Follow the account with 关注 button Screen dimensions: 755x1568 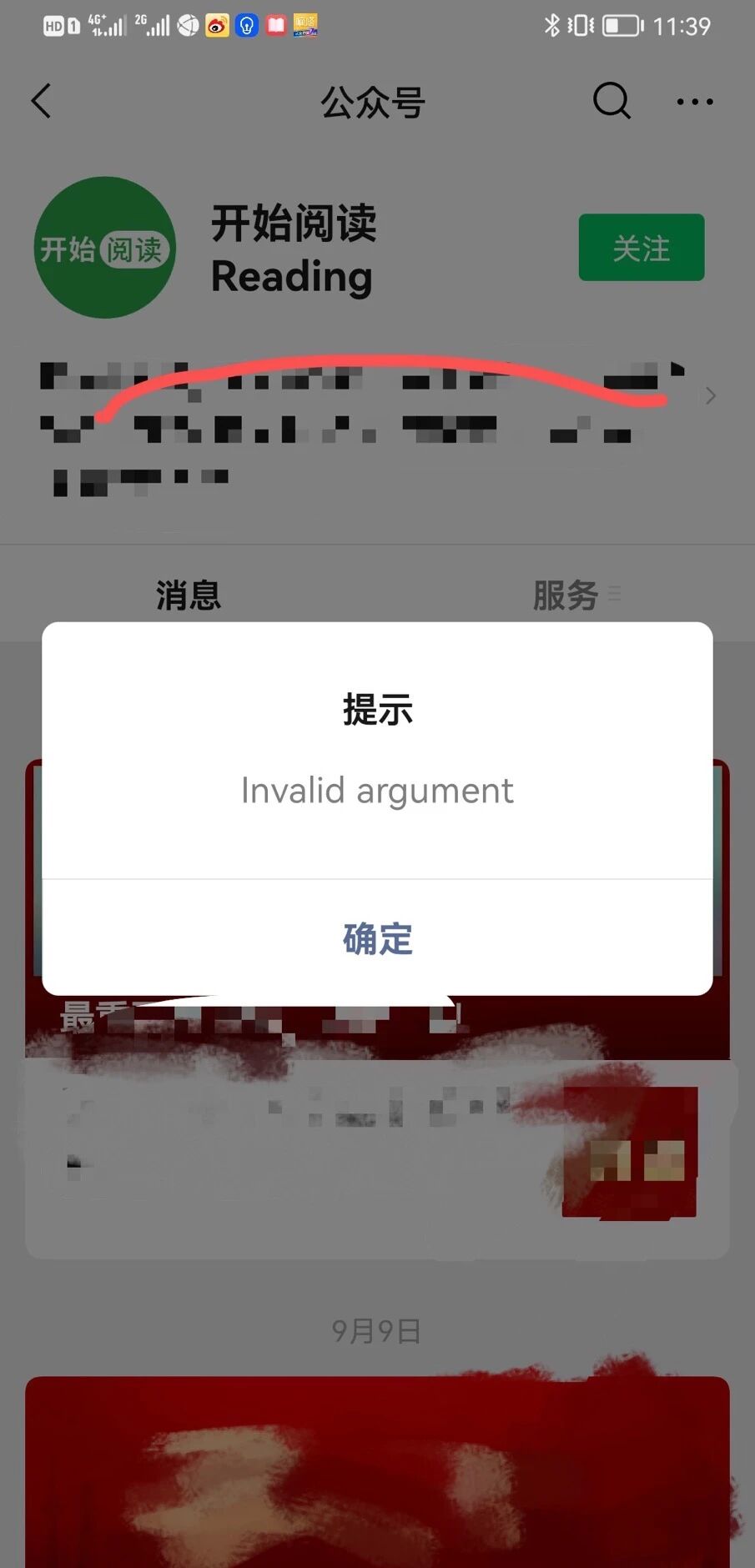642,248
